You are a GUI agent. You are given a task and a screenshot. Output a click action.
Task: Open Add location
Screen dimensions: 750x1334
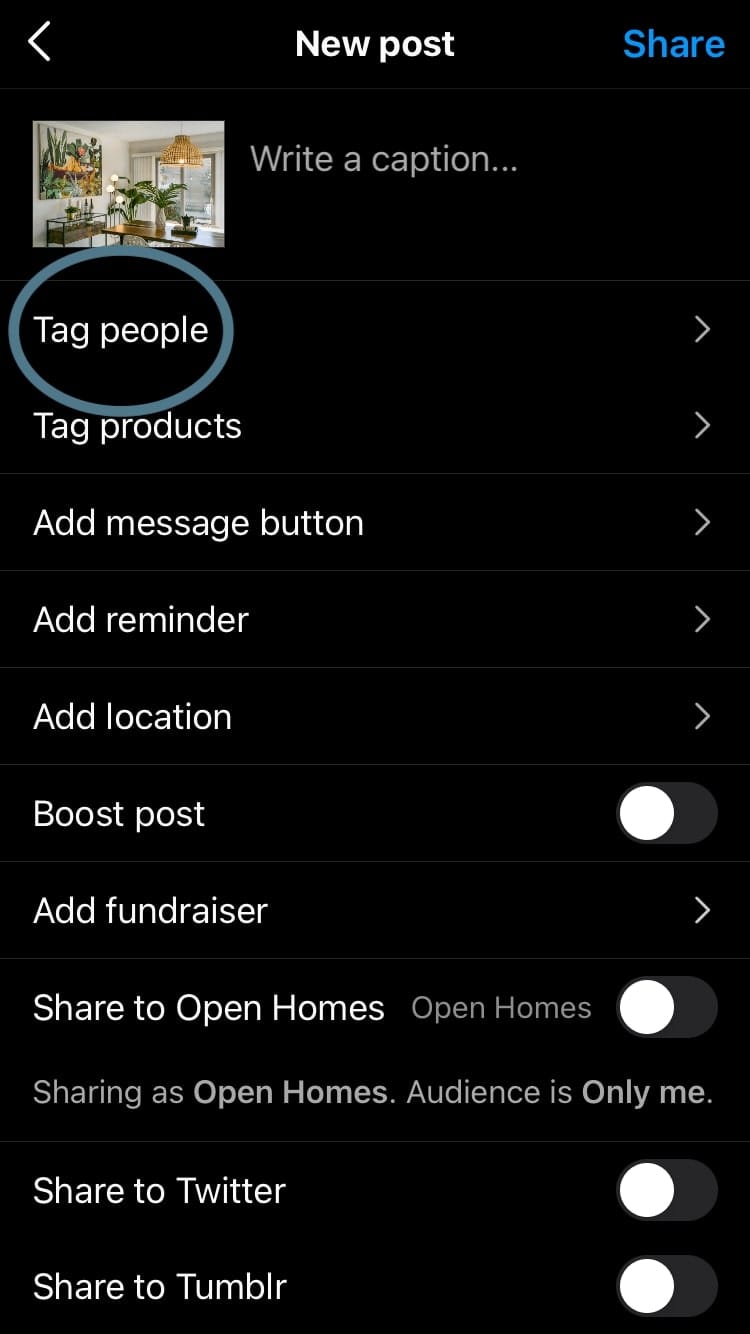pyautogui.click(x=375, y=717)
